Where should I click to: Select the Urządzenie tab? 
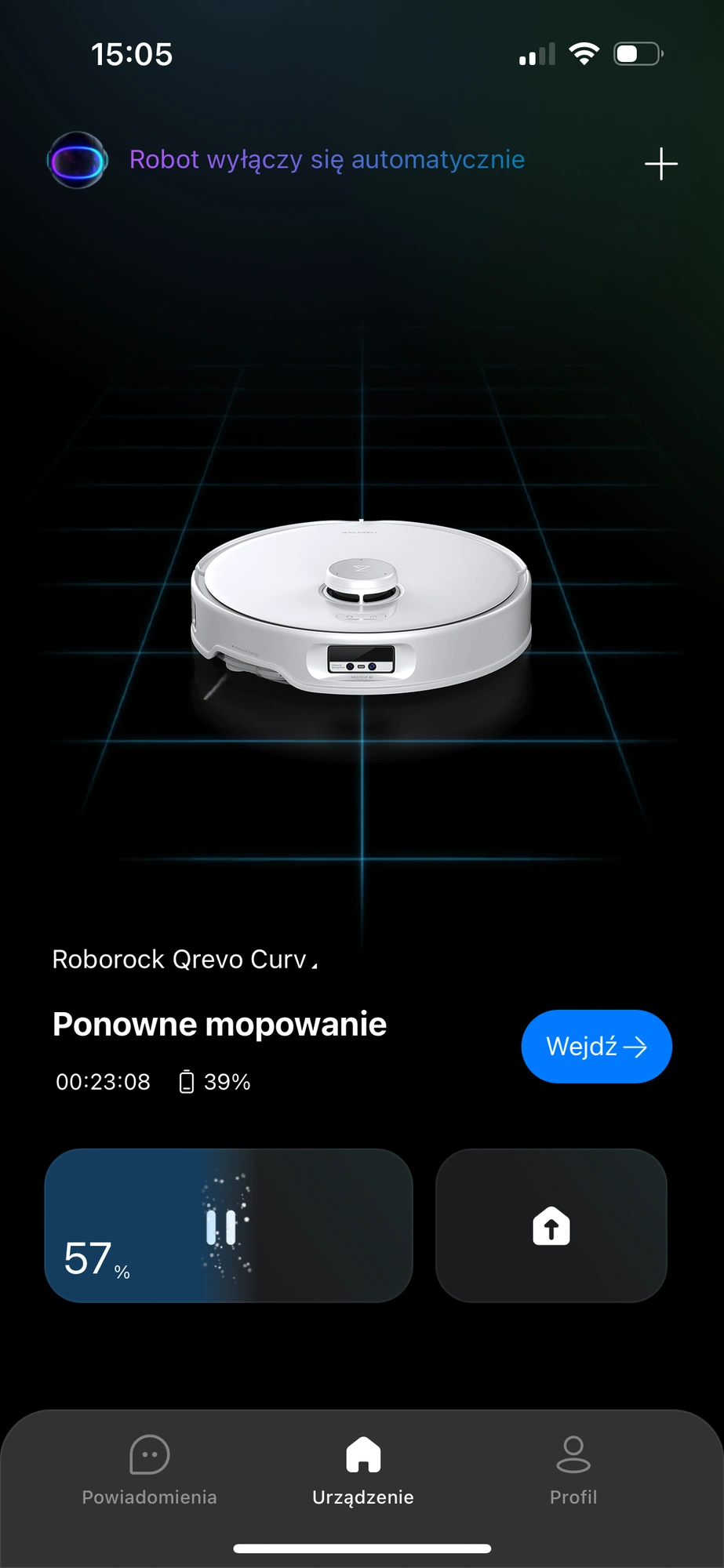click(x=362, y=1472)
